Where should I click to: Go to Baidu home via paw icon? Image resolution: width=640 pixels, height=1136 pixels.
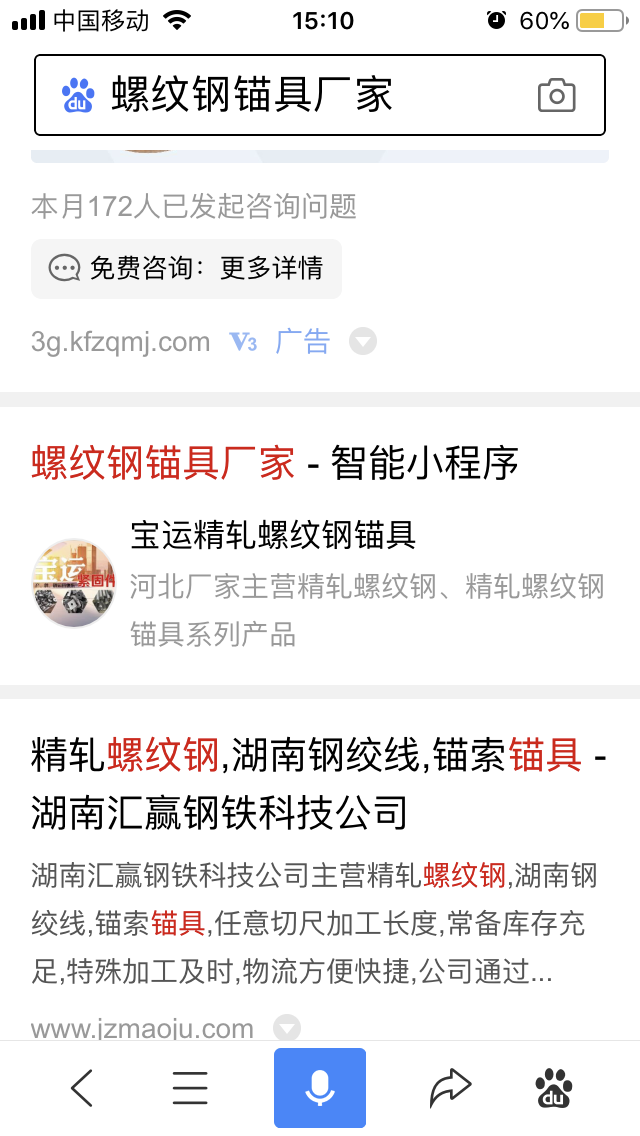point(555,1087)
